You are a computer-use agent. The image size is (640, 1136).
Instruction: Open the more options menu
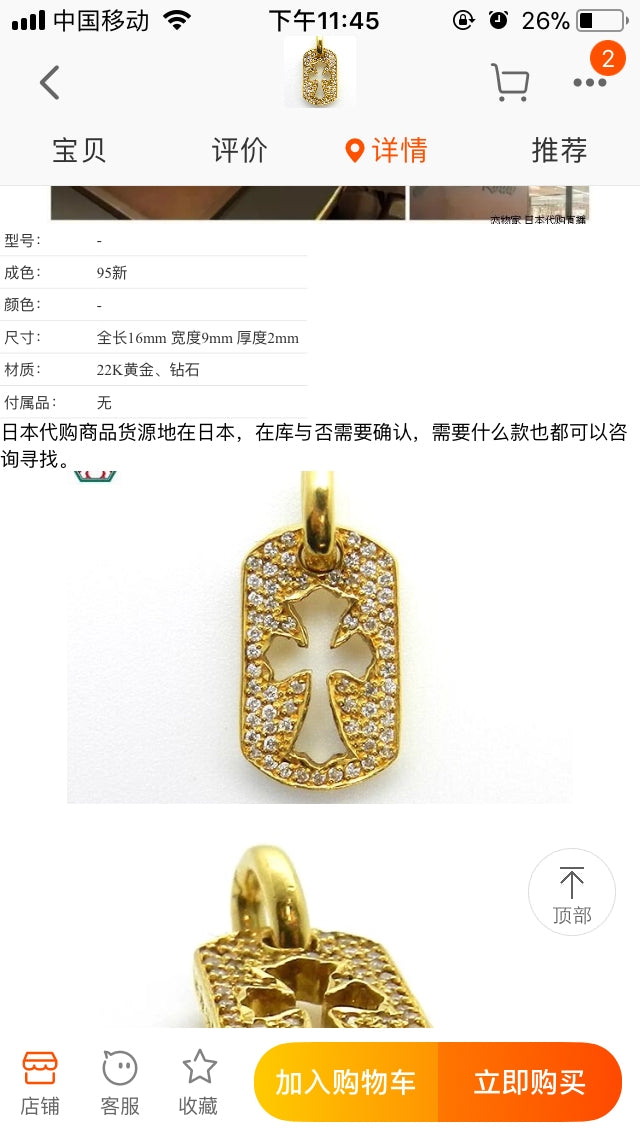point(590,82)
